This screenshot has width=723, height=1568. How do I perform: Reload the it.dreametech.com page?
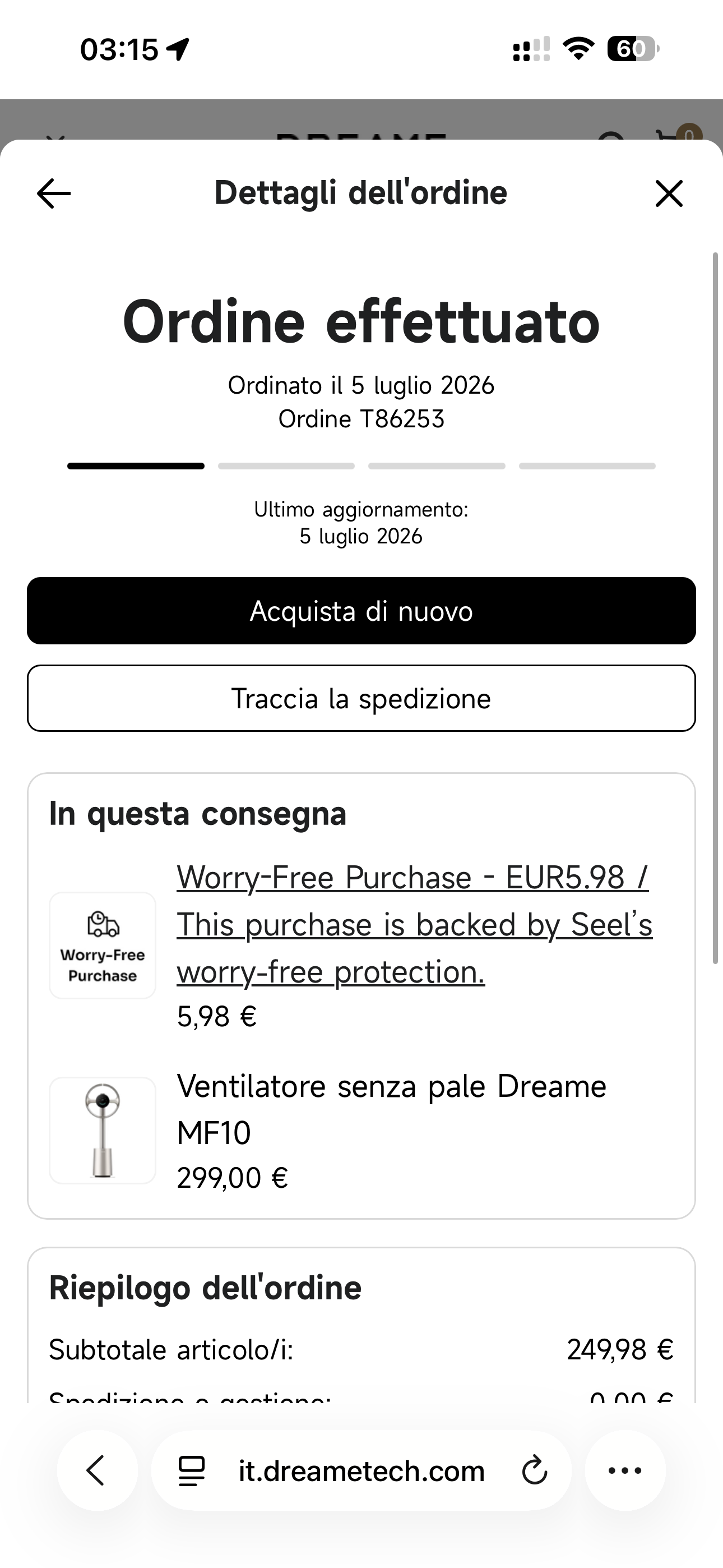(535, 1470)
